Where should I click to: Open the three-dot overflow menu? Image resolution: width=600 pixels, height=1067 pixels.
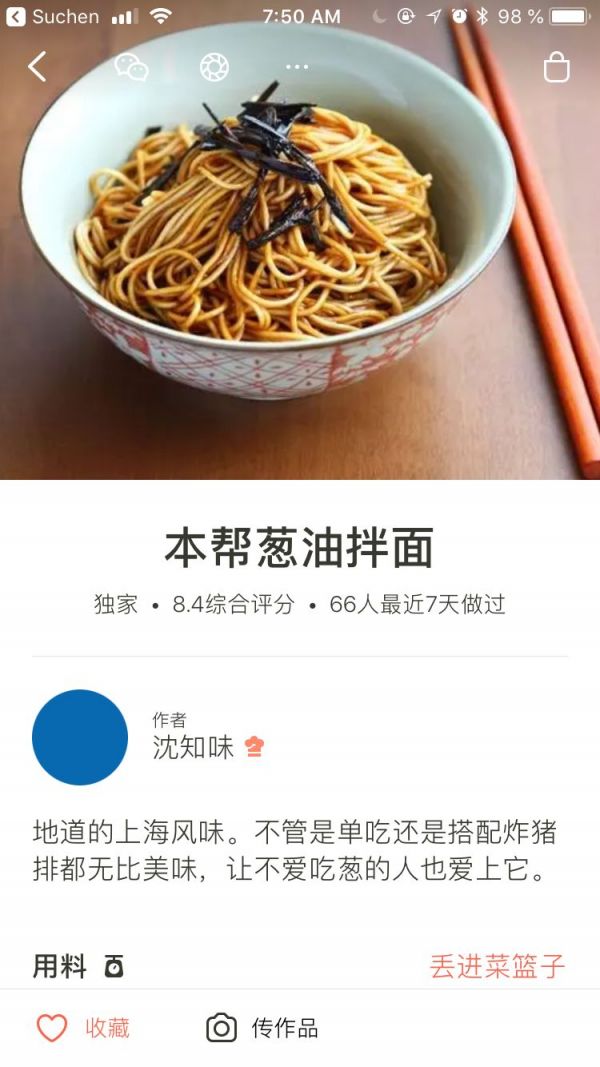point(297,67)
